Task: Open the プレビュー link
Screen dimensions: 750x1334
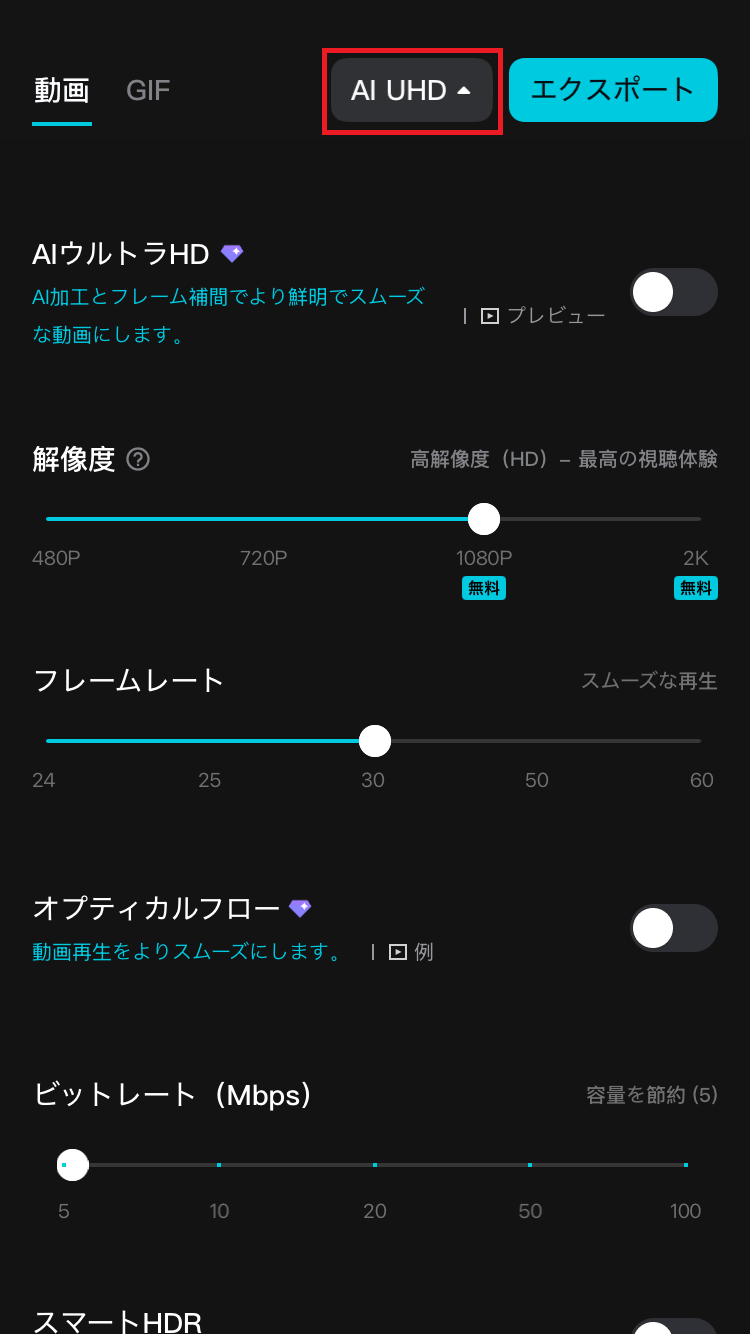Action: [556, 315]
